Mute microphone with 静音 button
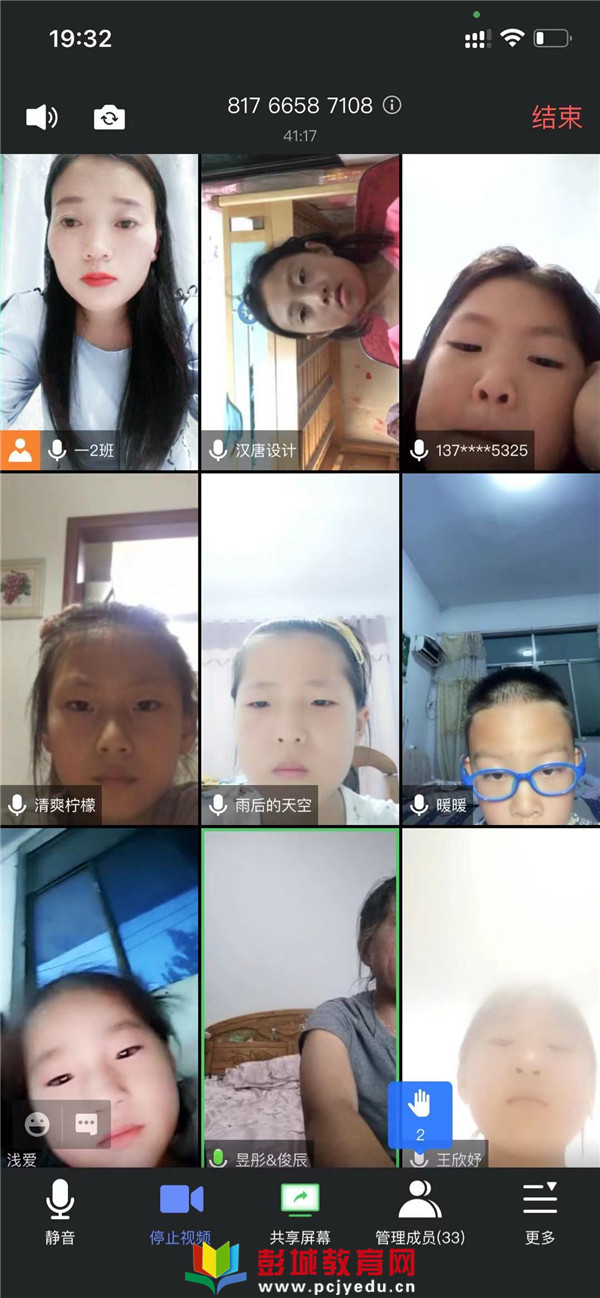The width and height of the screenshot is (600, 1298). (60, 1211)
